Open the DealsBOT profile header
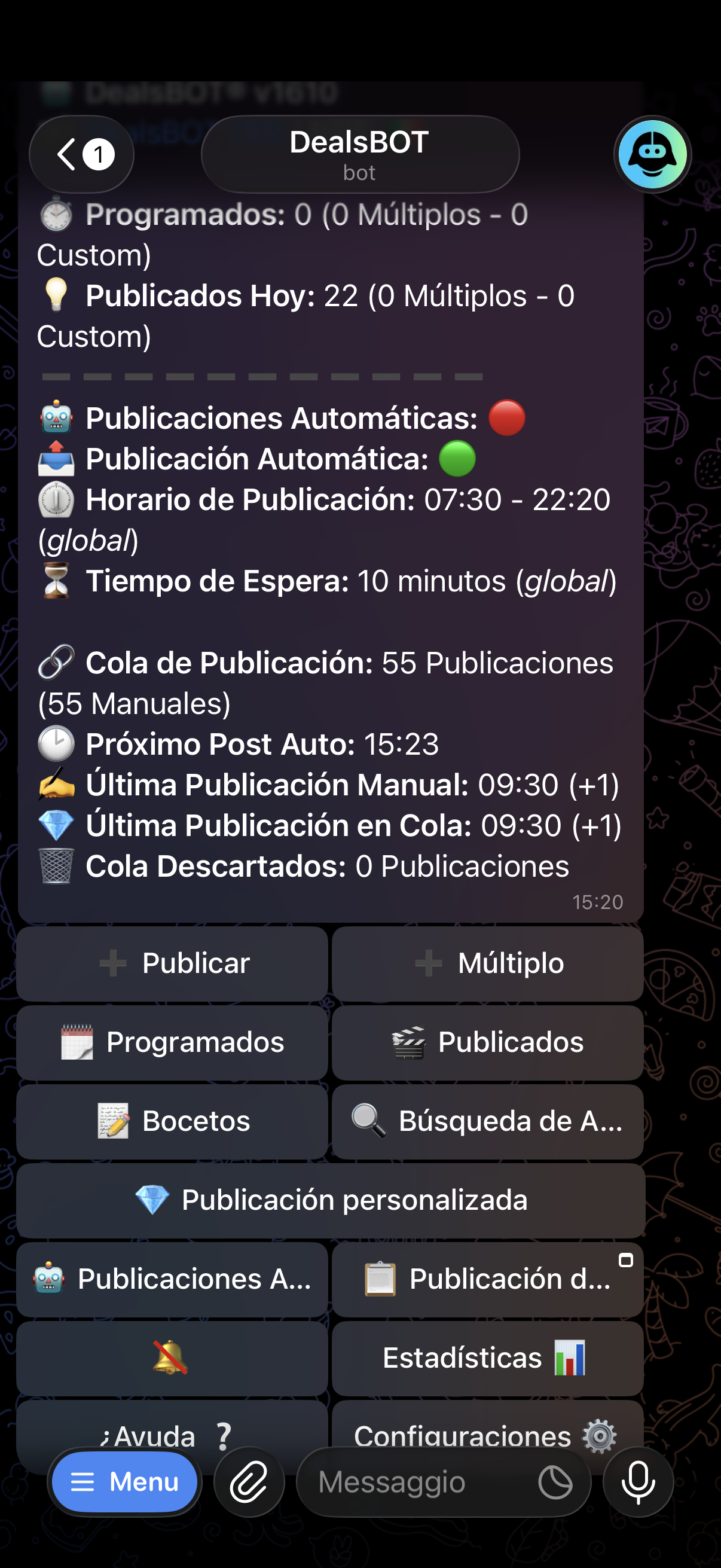This screenshot has width=721, height=1568. [359, 155]
